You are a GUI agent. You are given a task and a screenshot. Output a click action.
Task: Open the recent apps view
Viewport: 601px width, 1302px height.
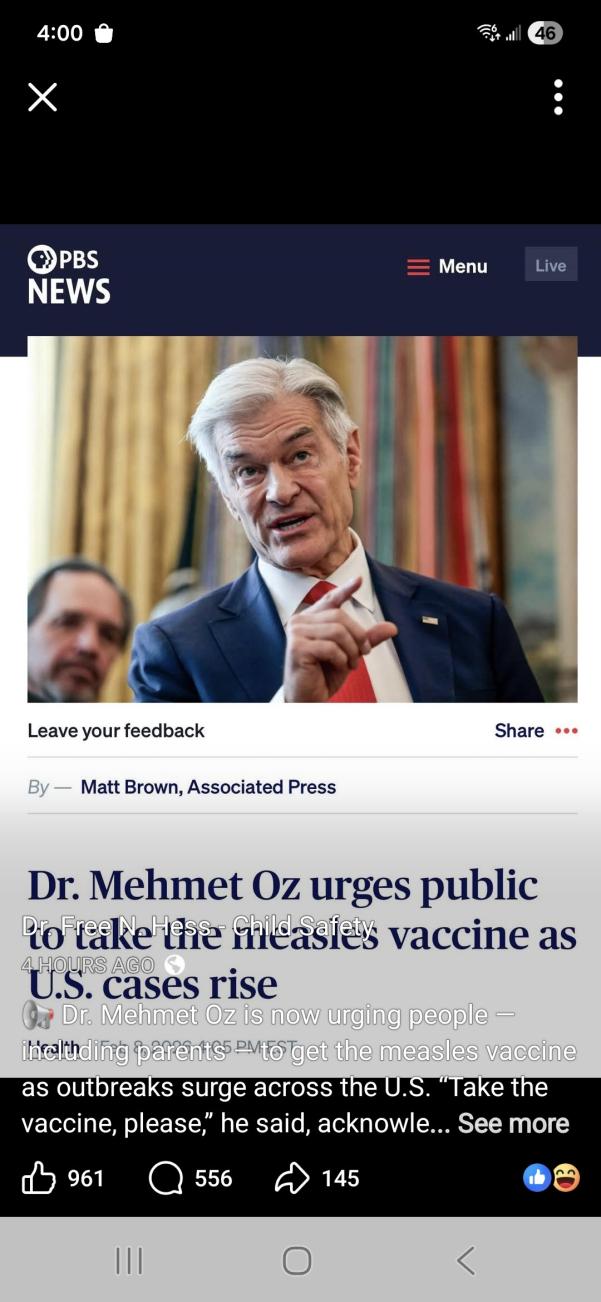(x=129, y=1260)
